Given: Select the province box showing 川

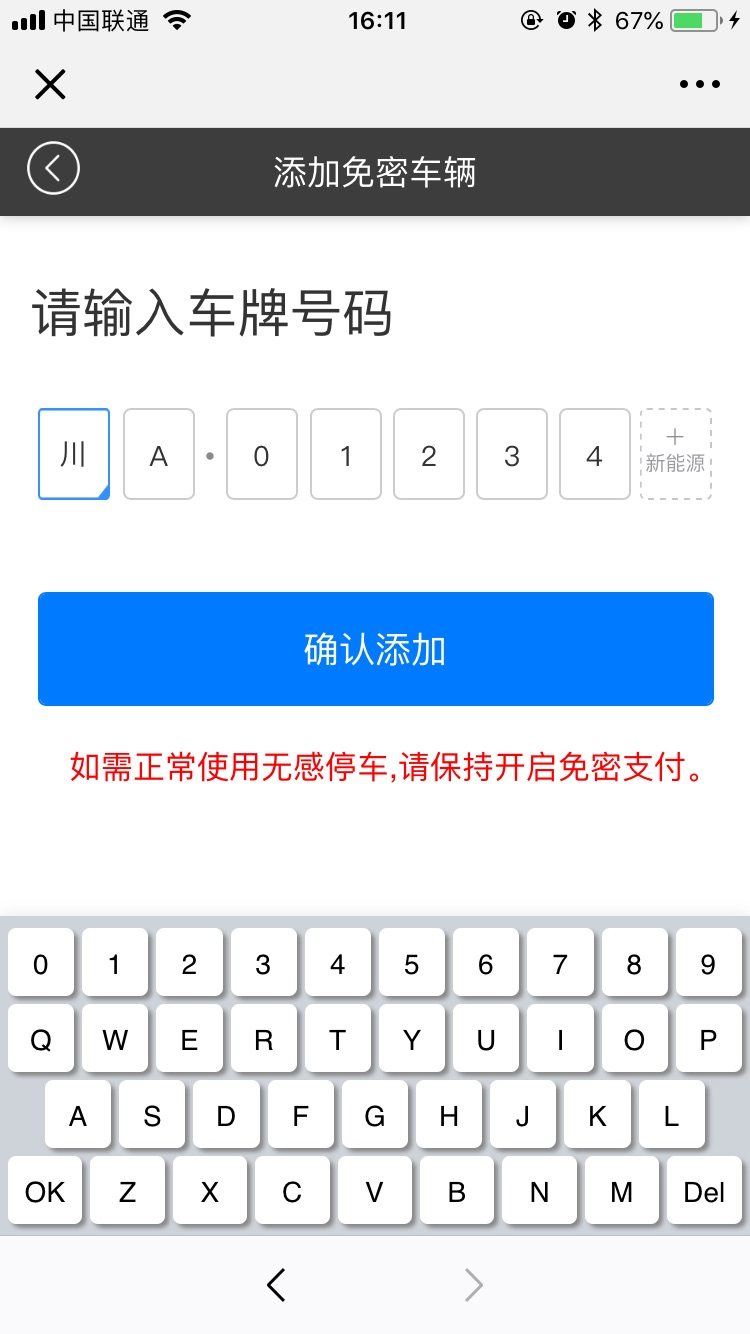Looking at the screenshot, I should (x=74, y=454).
